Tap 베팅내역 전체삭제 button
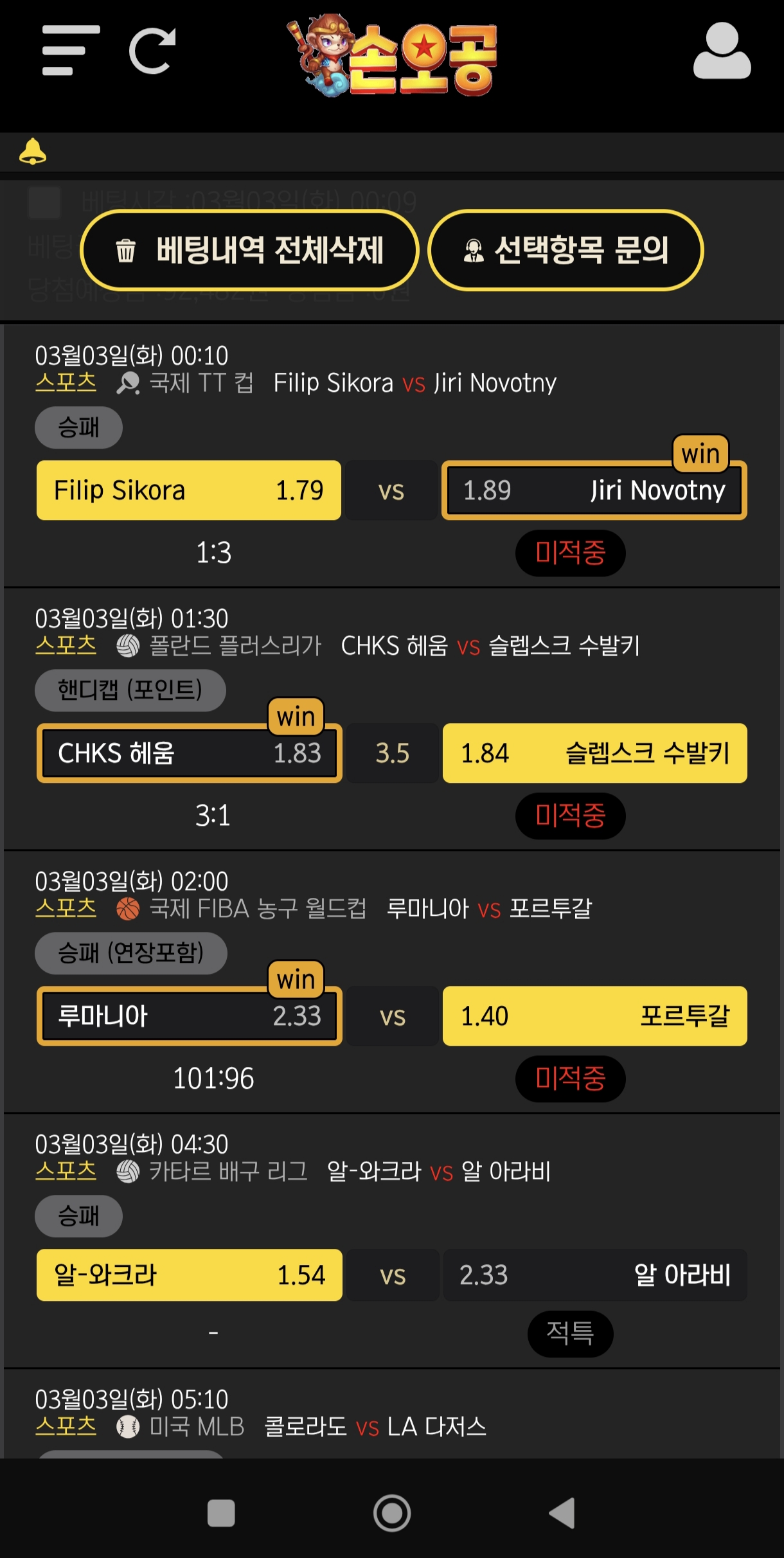784x1558 pixels. point(249,250)
